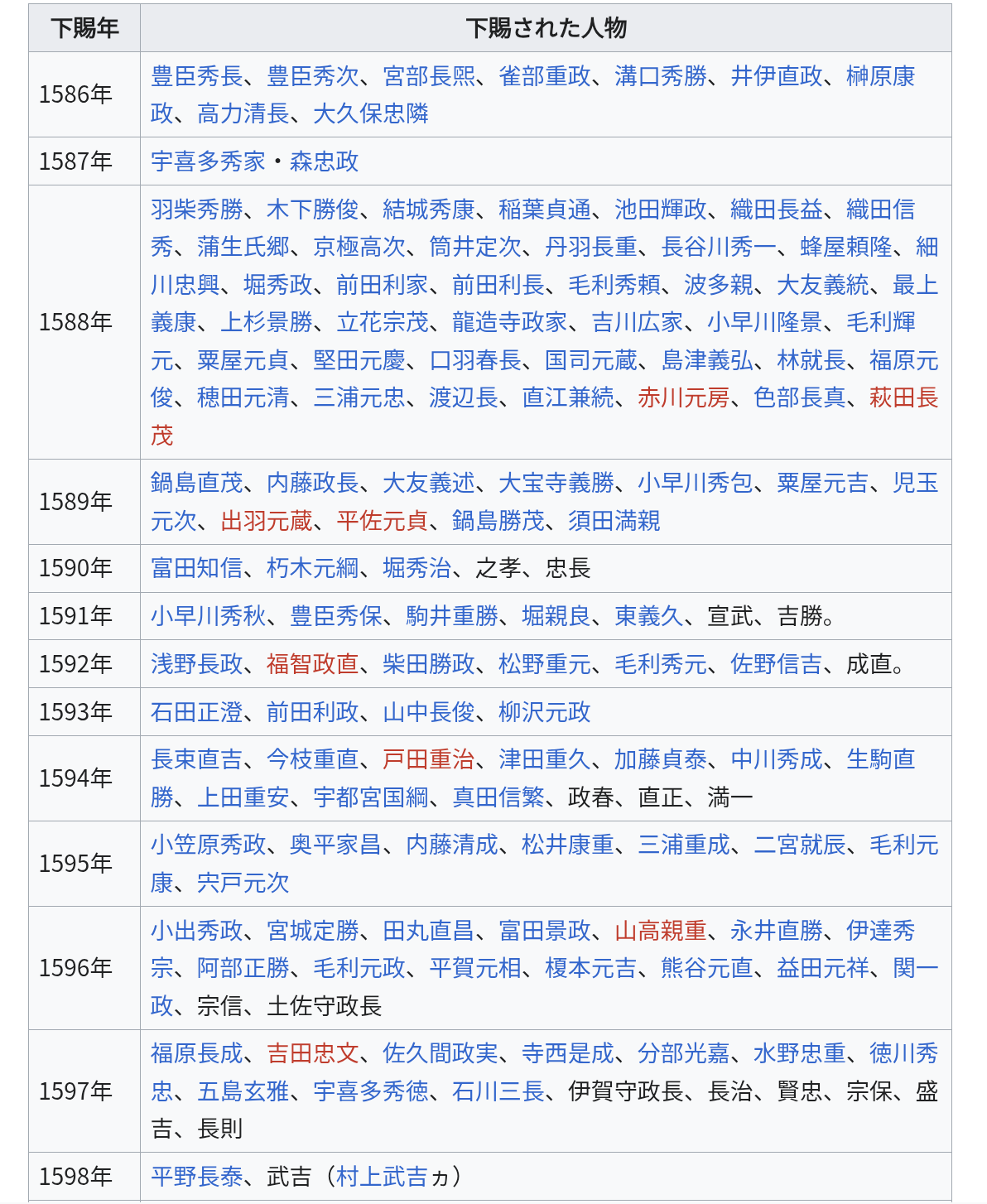Tap the 宇喜多秀家 link
987x1204 pixels.
click(x=208, y=161)
